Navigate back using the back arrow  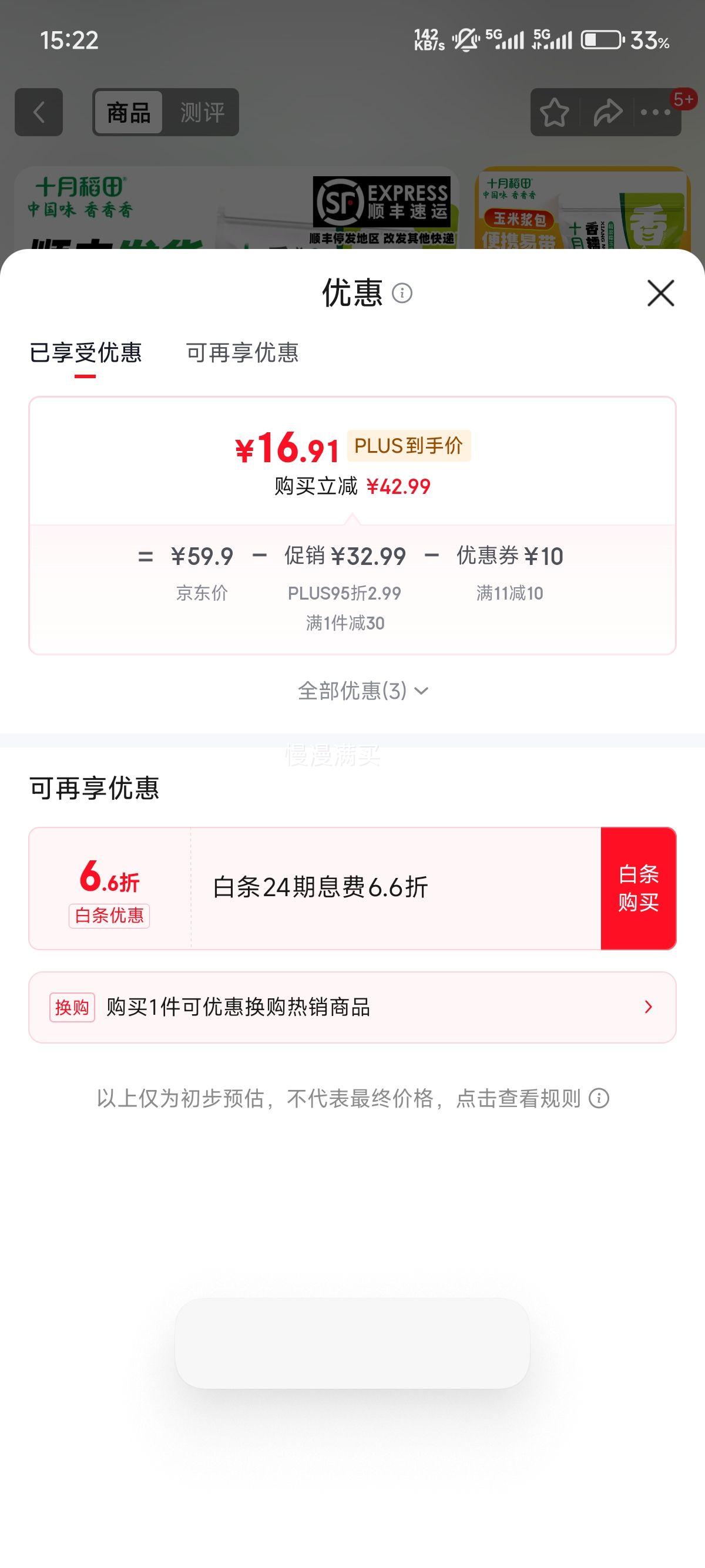(x=38, y=112)
